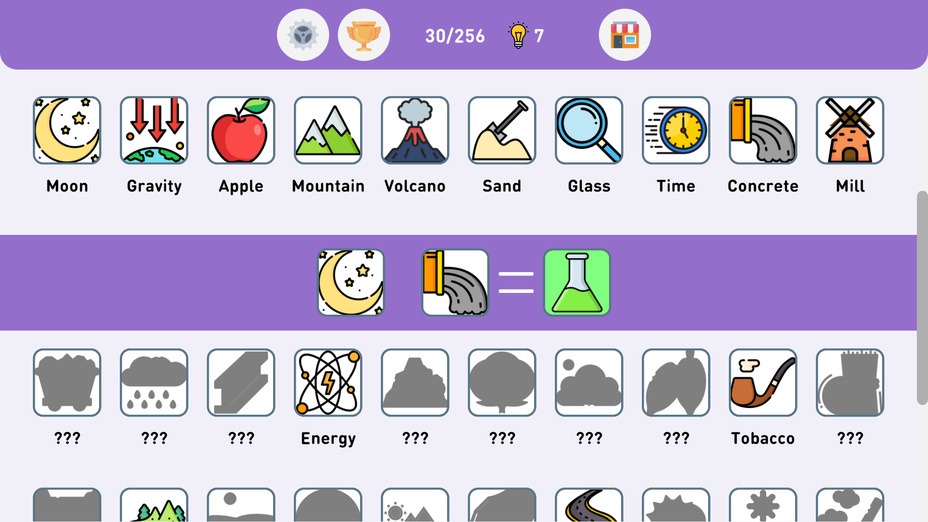Tap the green flask combine result
The height and width of the screenshot is (522, 928).
(x=577, y=283)
